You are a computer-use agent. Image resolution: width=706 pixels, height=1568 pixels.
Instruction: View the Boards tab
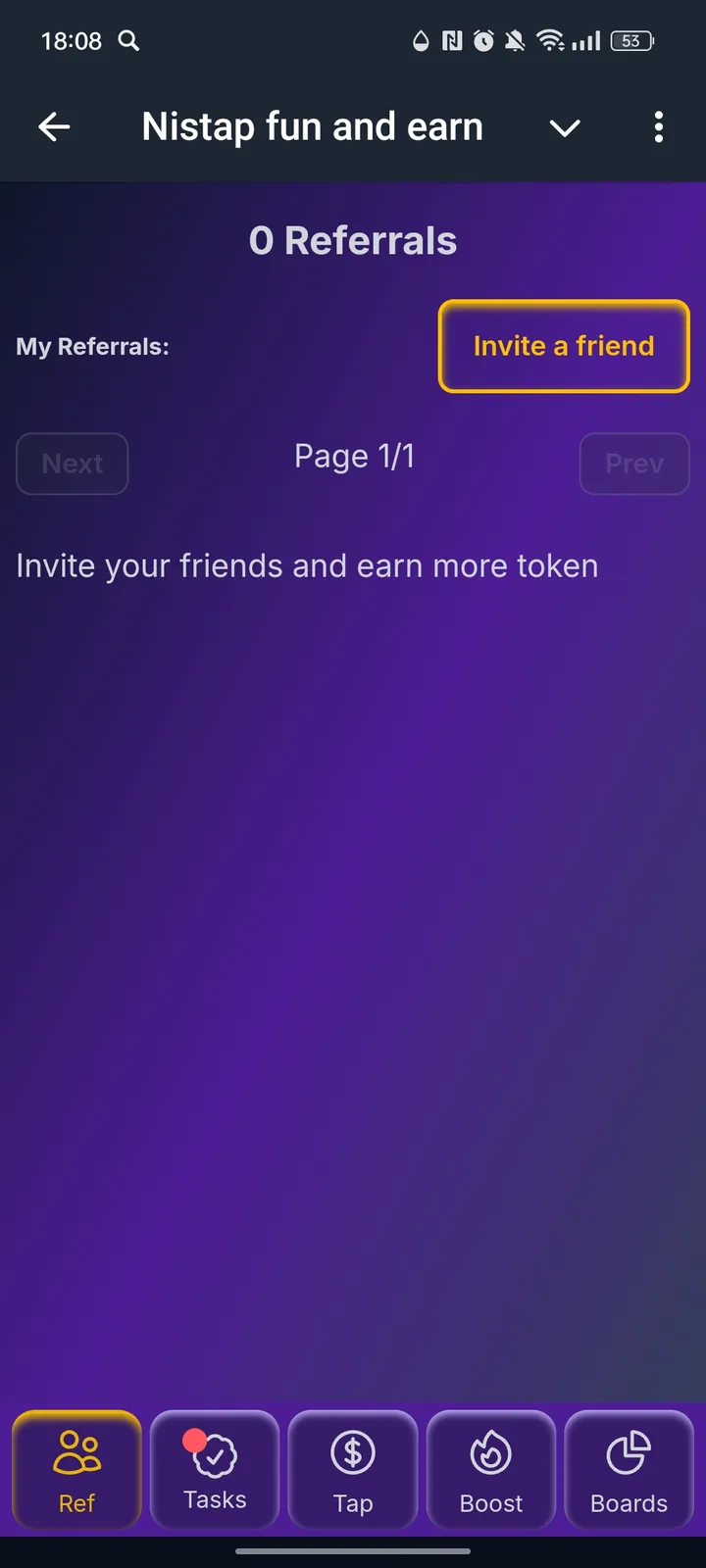[x=629, y=1470]
